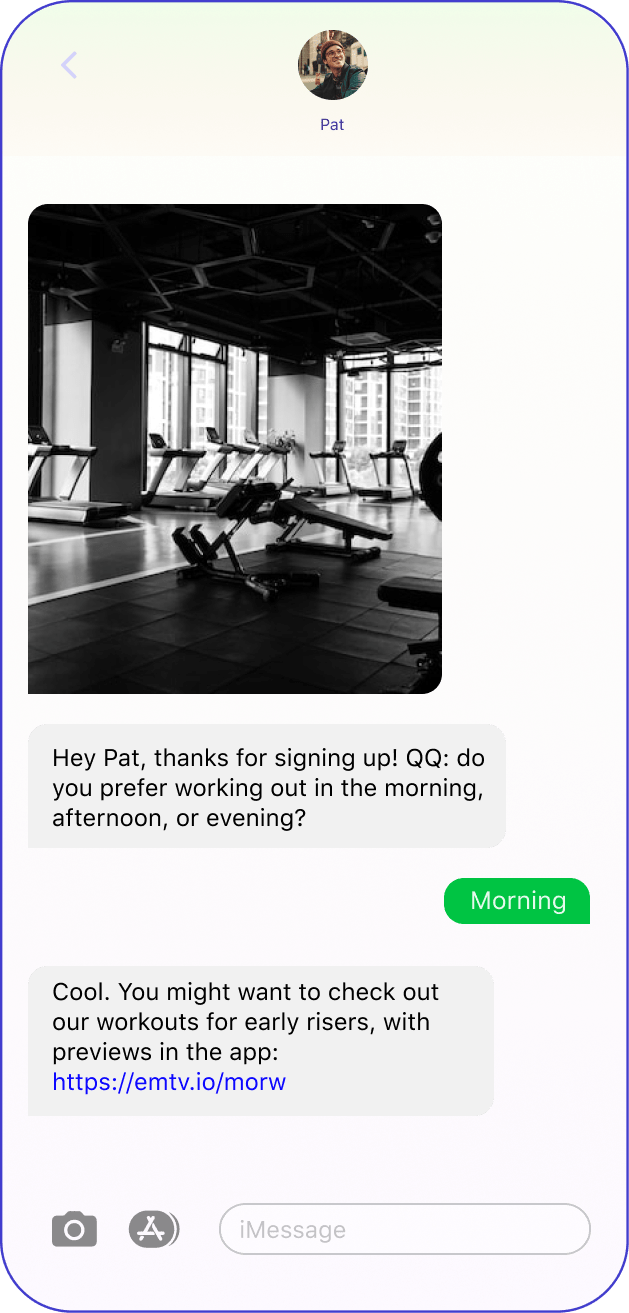Image resolution: width=629 pixels, height=1313 pixels.
Task: Open the emtv.io/morw link
Action: point(169,1081)
